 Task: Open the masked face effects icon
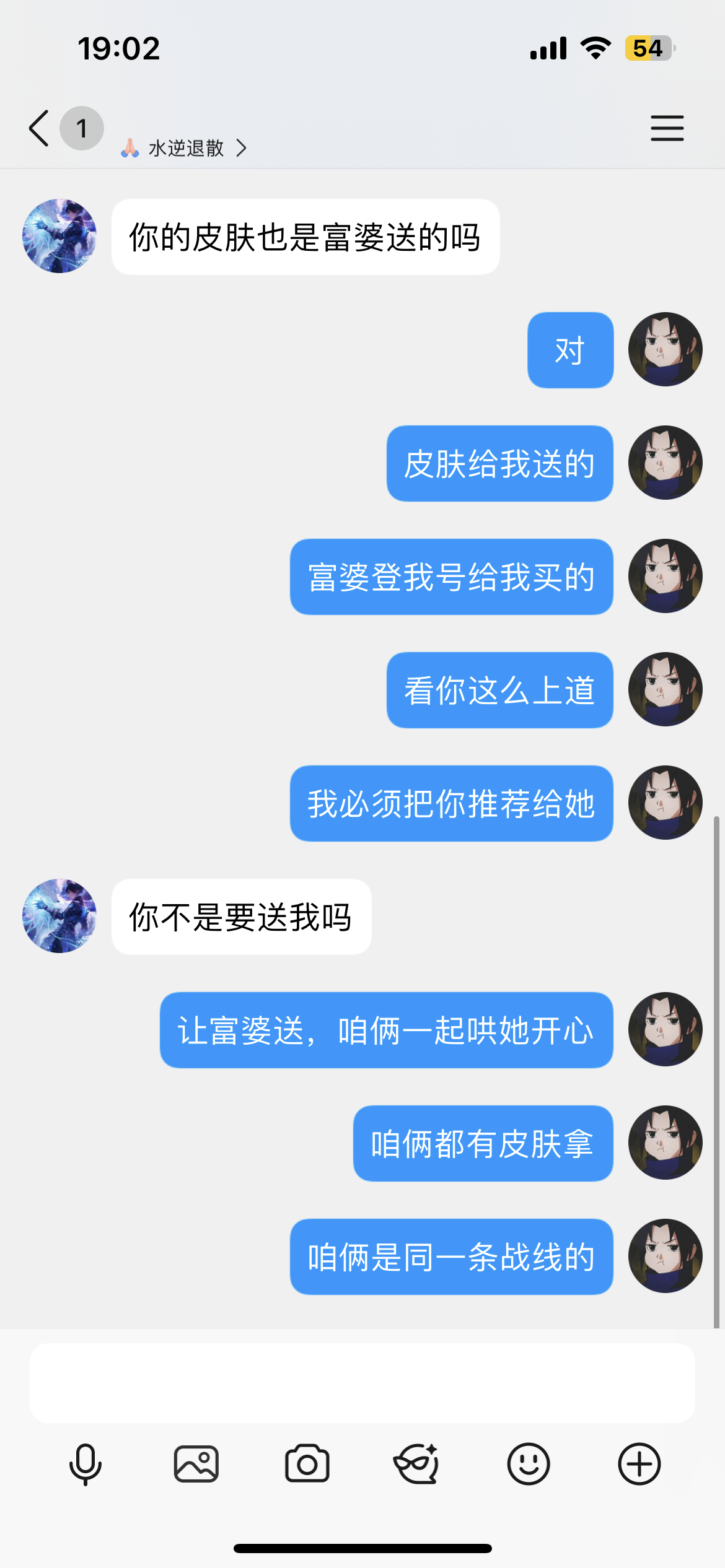point(417,1464)
